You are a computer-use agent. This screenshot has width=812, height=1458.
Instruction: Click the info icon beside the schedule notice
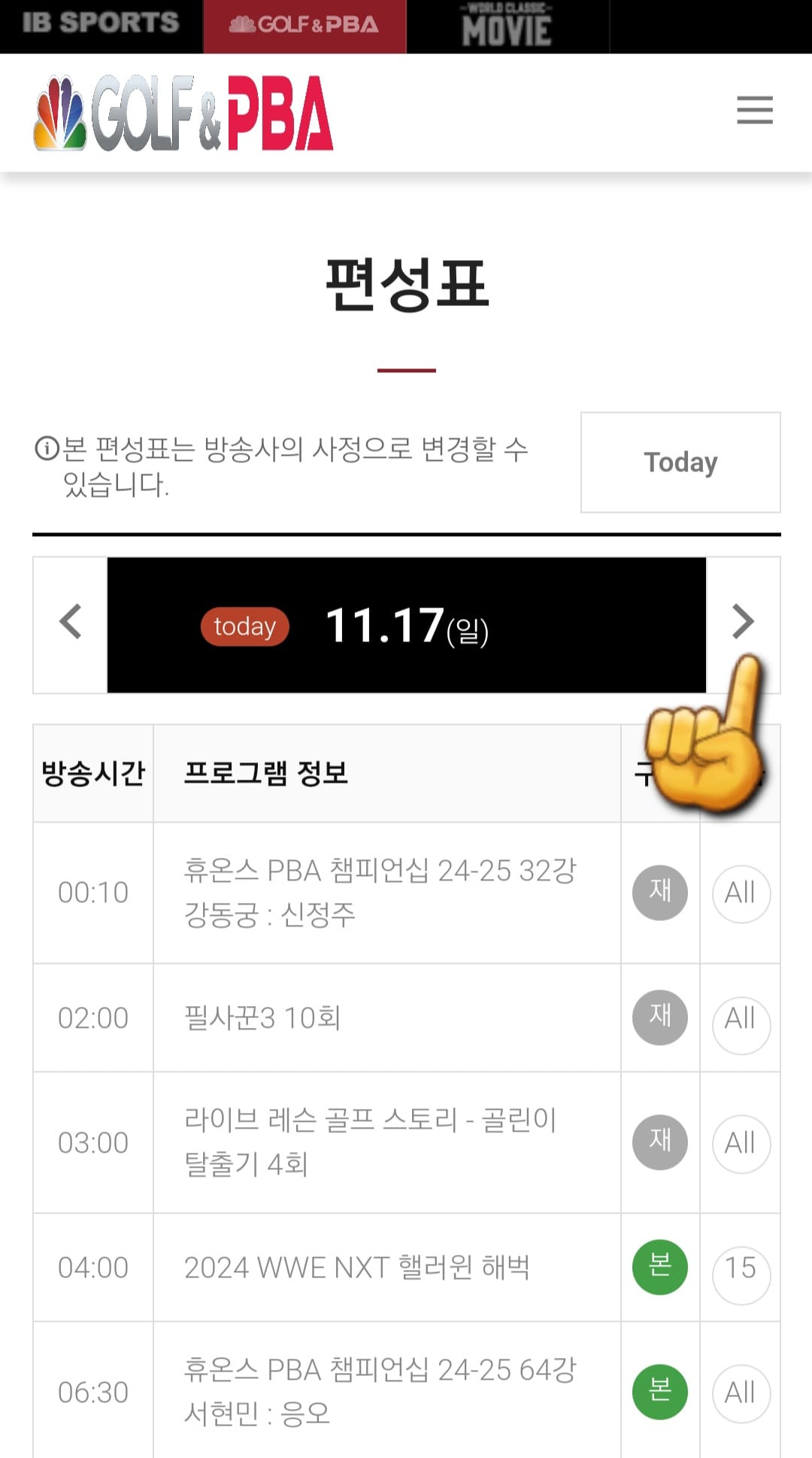point(47,449)
